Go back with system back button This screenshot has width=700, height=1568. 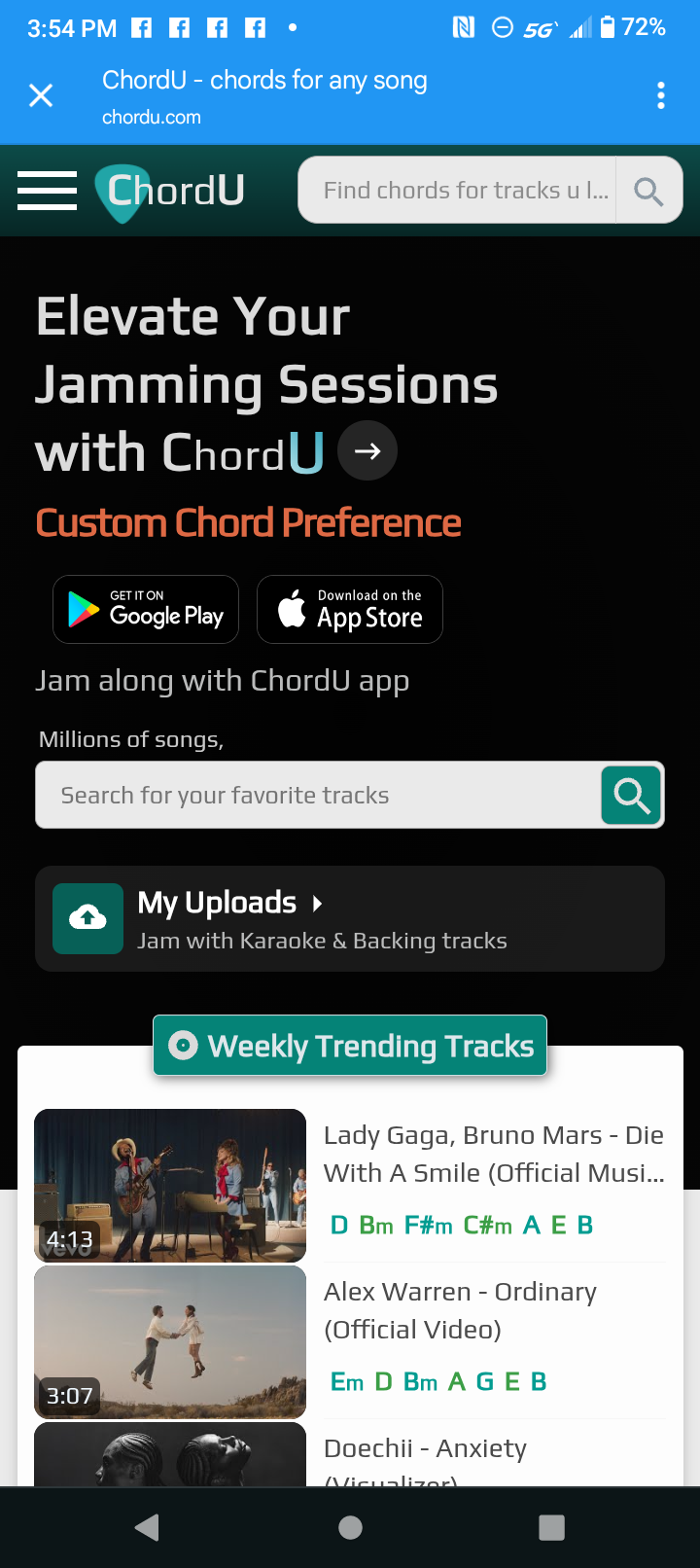tap(148, 1527)
